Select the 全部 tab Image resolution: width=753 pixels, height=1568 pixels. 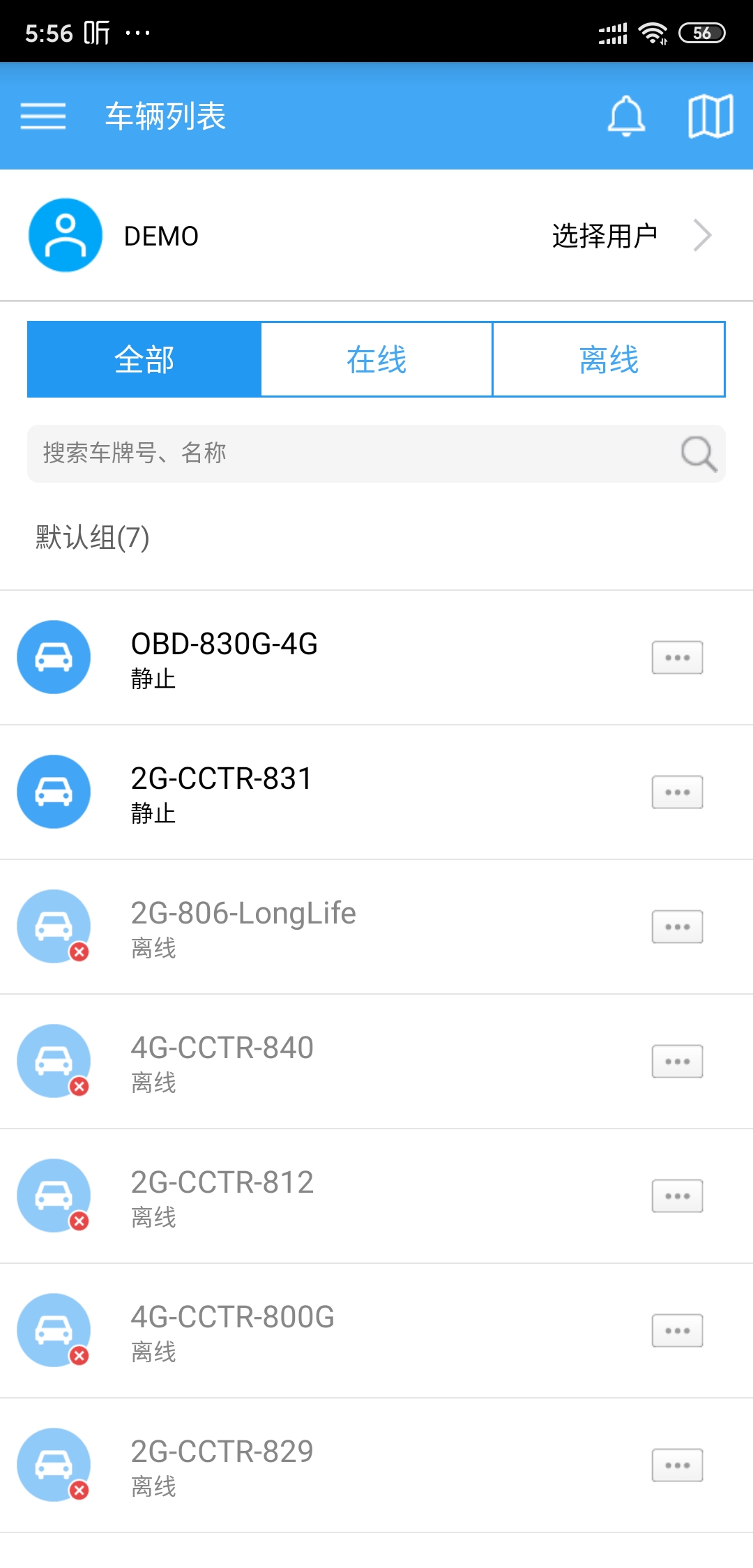(x=144, y=359)
